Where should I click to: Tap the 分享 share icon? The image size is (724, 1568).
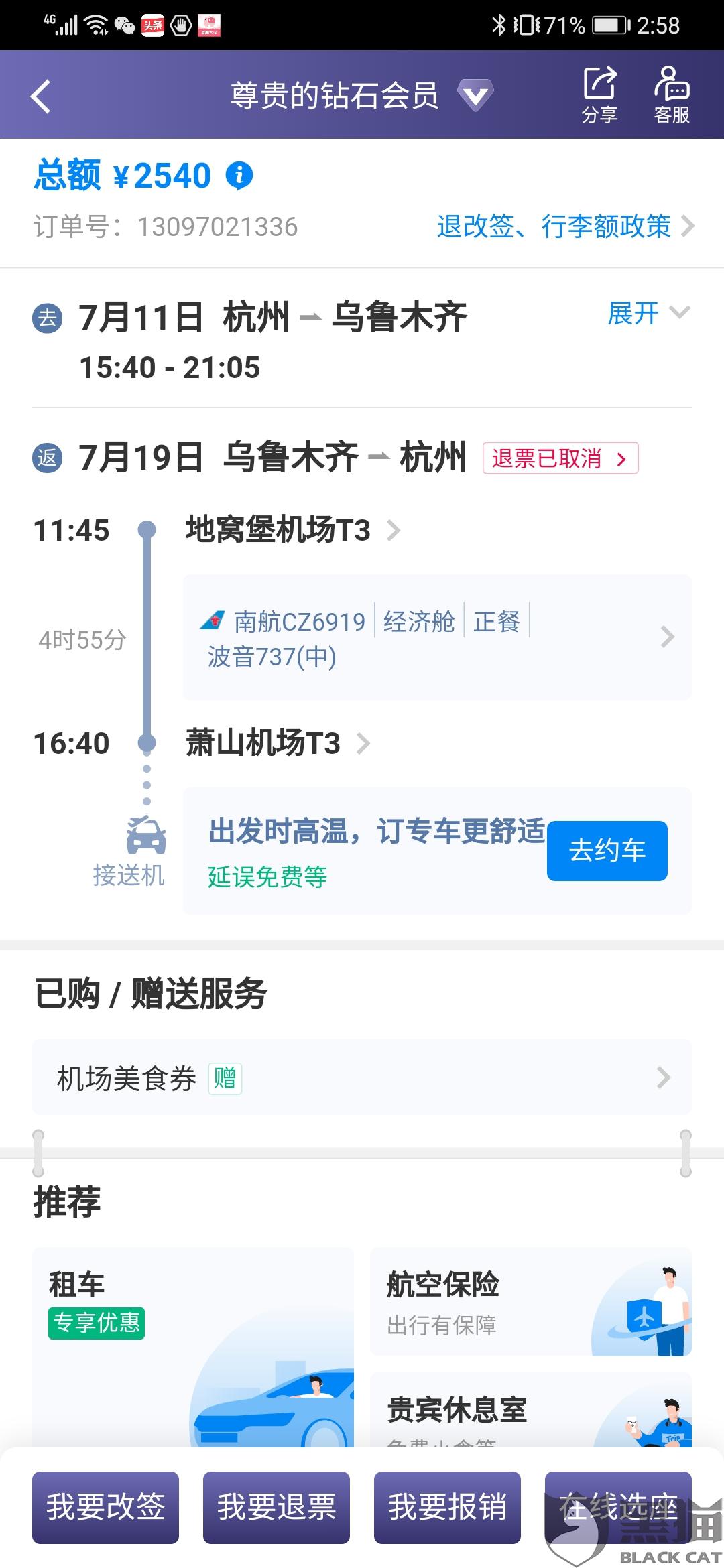(599, 95)
